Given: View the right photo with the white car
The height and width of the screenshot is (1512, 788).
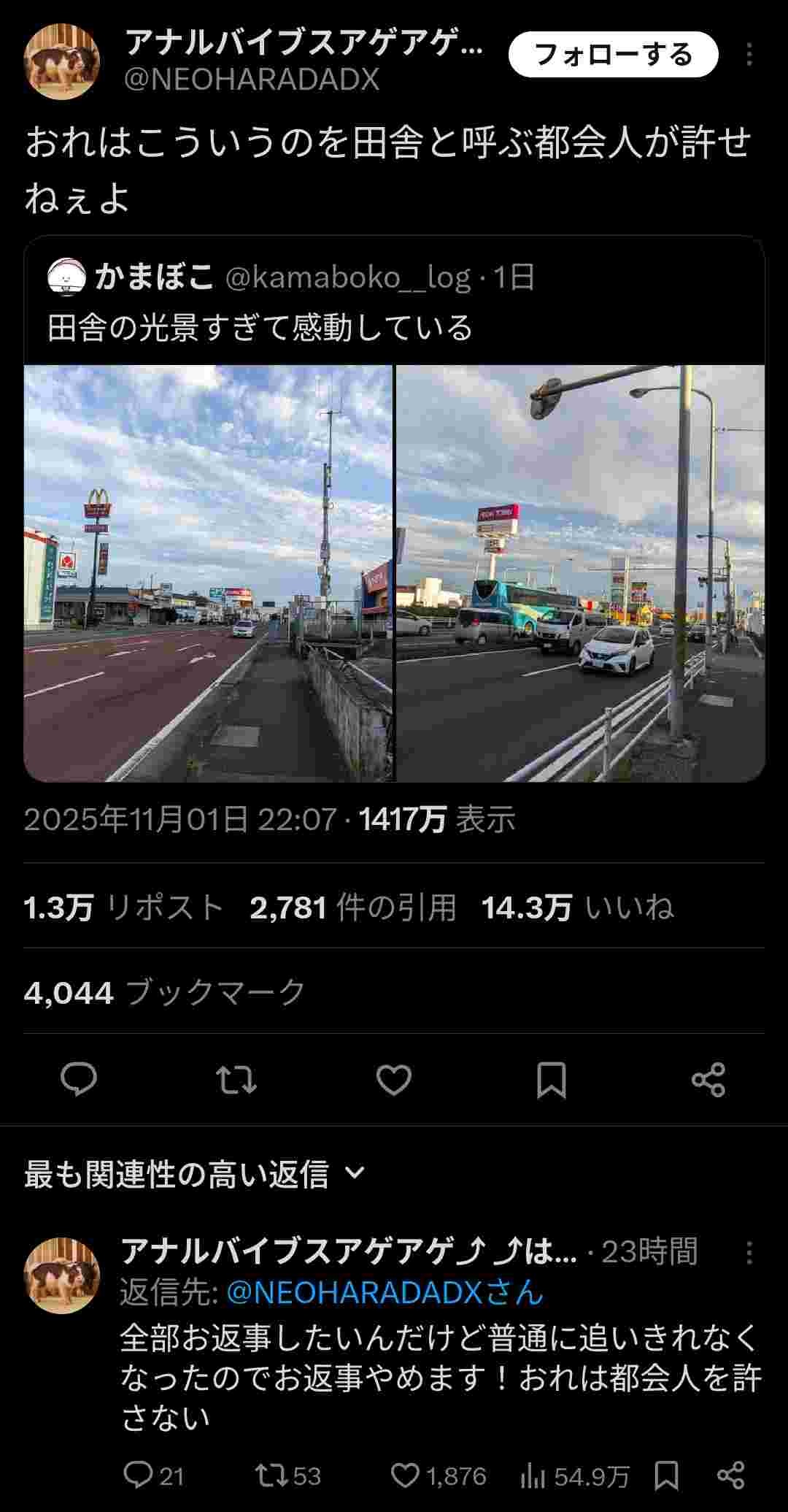Looking at the screenshot, I should click(580, 573).
